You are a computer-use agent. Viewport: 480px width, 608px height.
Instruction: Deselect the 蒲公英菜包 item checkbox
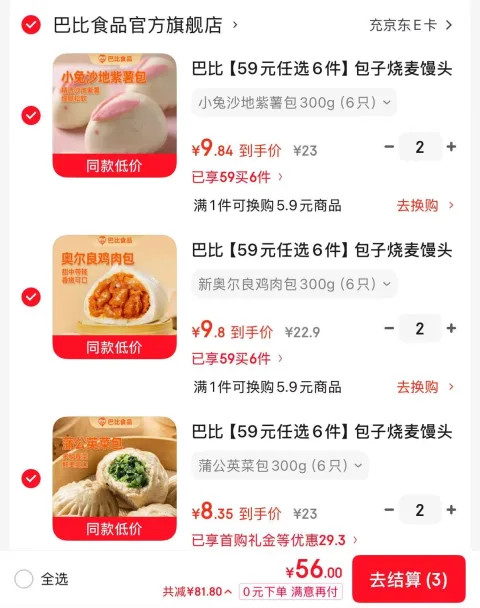31,478
